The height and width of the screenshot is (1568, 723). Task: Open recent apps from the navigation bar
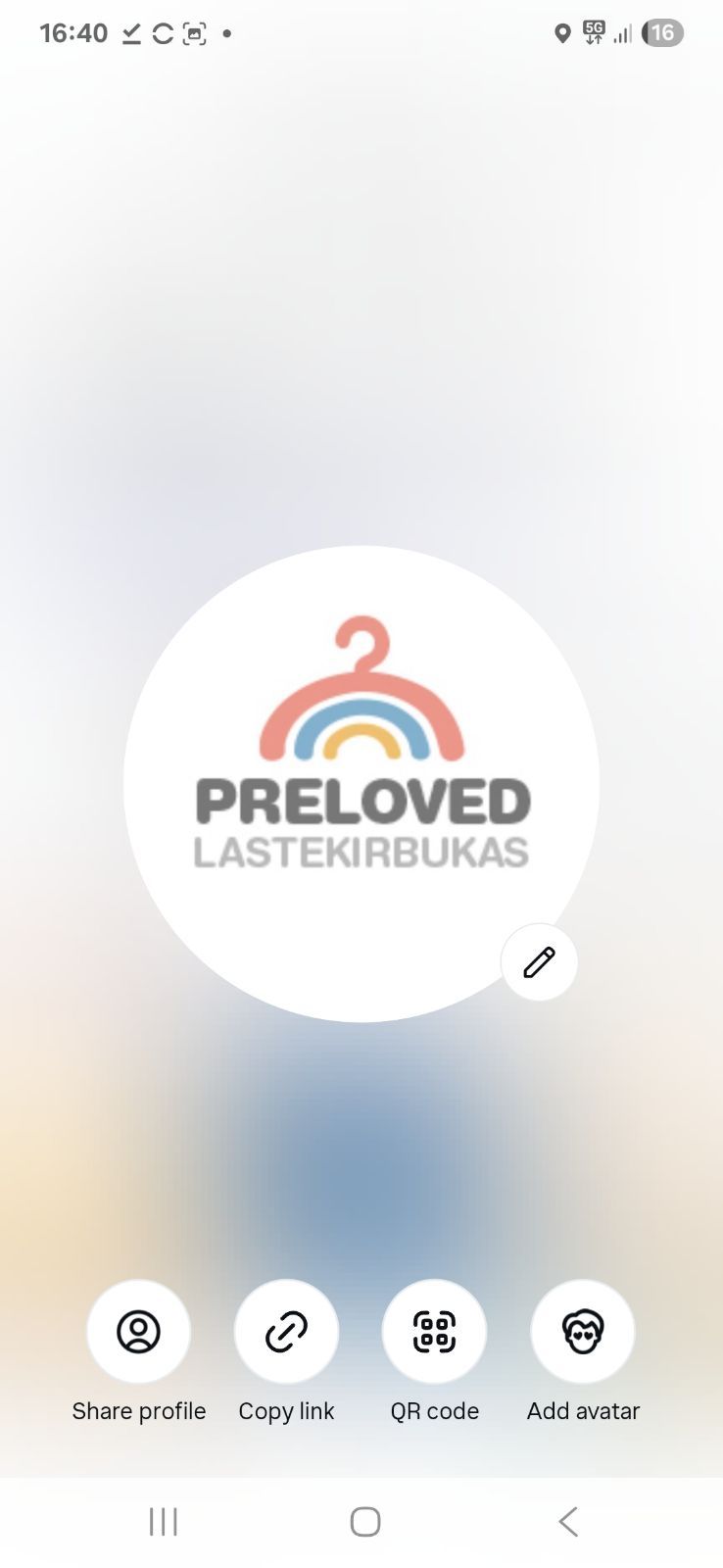coord(164,1521)
